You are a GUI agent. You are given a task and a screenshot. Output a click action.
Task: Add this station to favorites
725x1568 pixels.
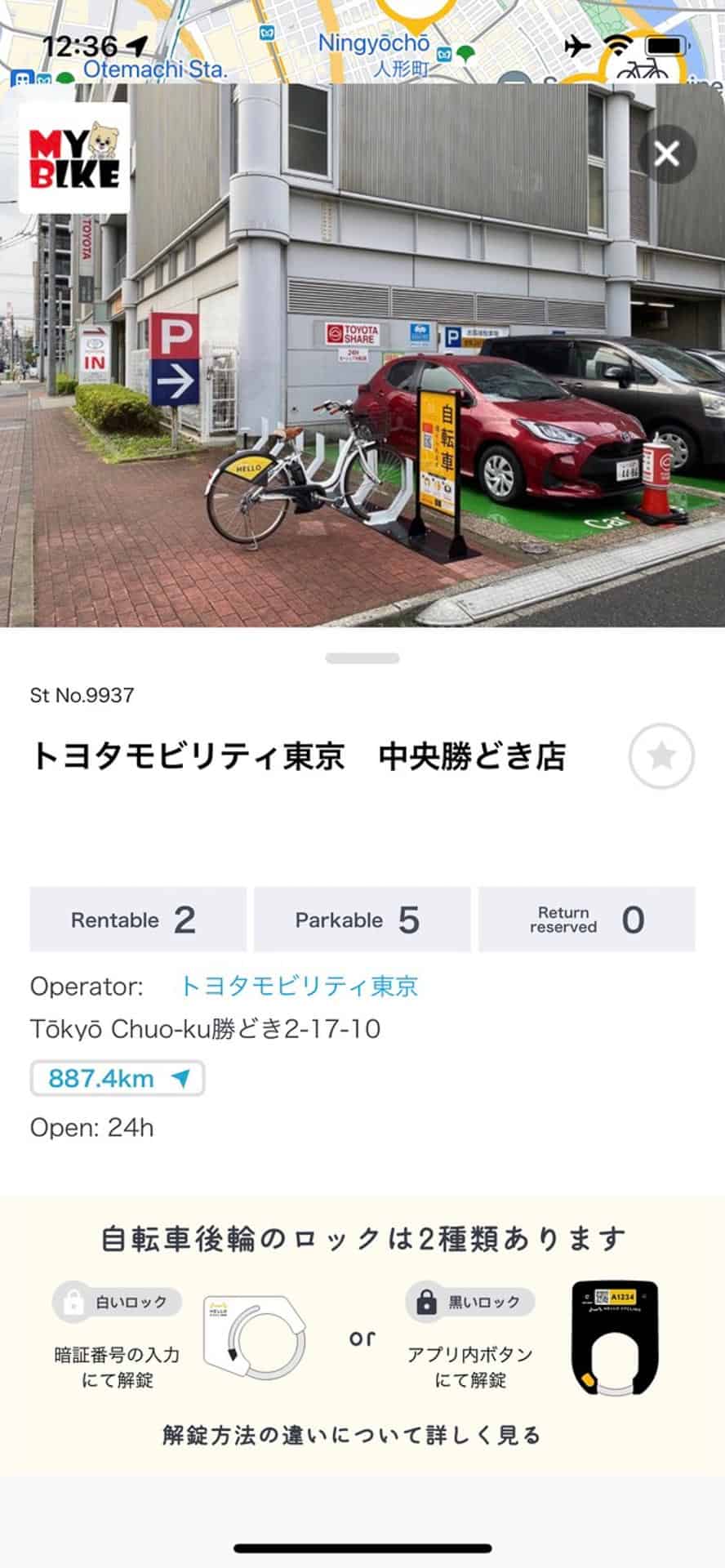pos(661,756)
